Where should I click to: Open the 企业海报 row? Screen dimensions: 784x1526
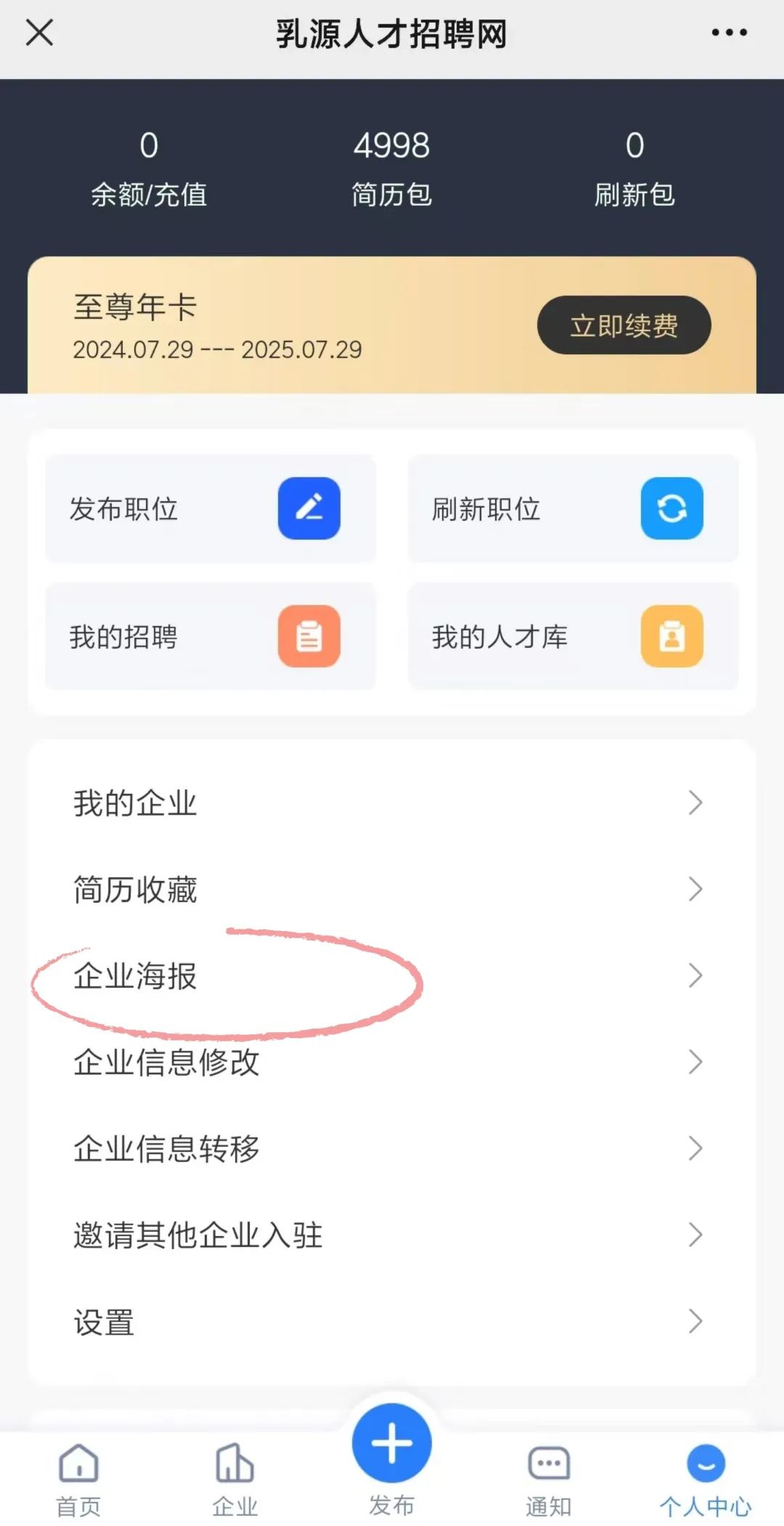391,975
